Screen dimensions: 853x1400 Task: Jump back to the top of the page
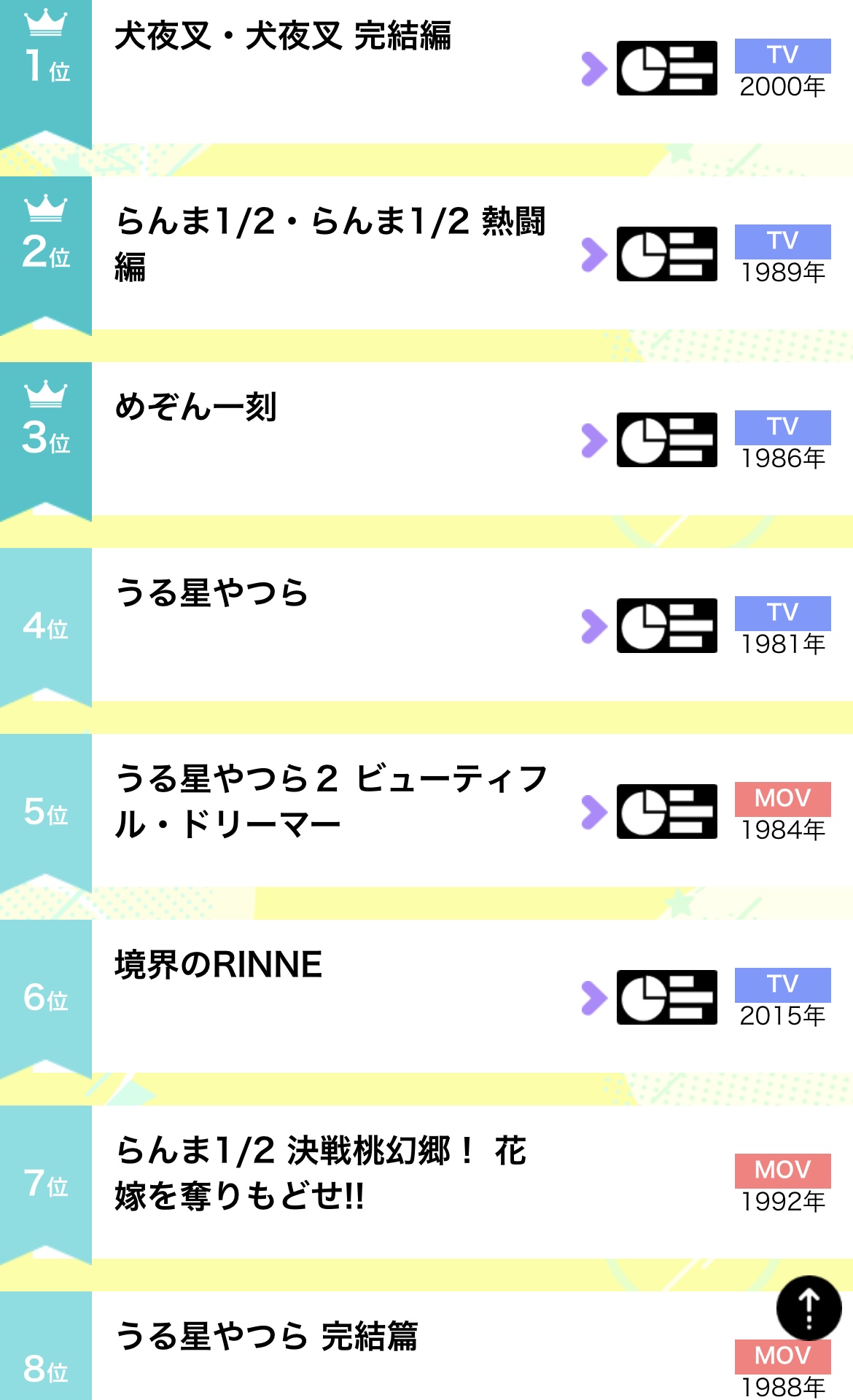[x=809, y=1308]
